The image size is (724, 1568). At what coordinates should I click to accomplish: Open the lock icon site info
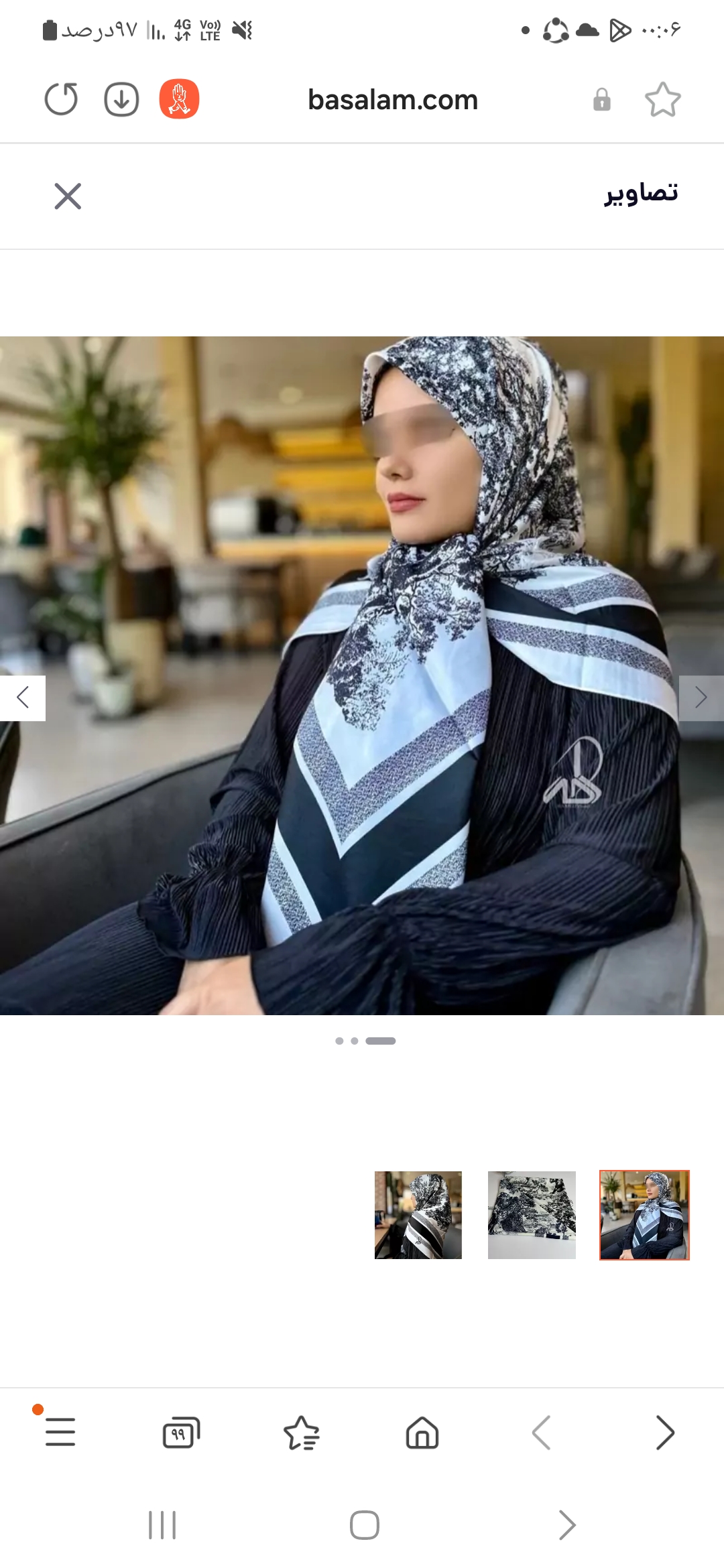(602, 100)
